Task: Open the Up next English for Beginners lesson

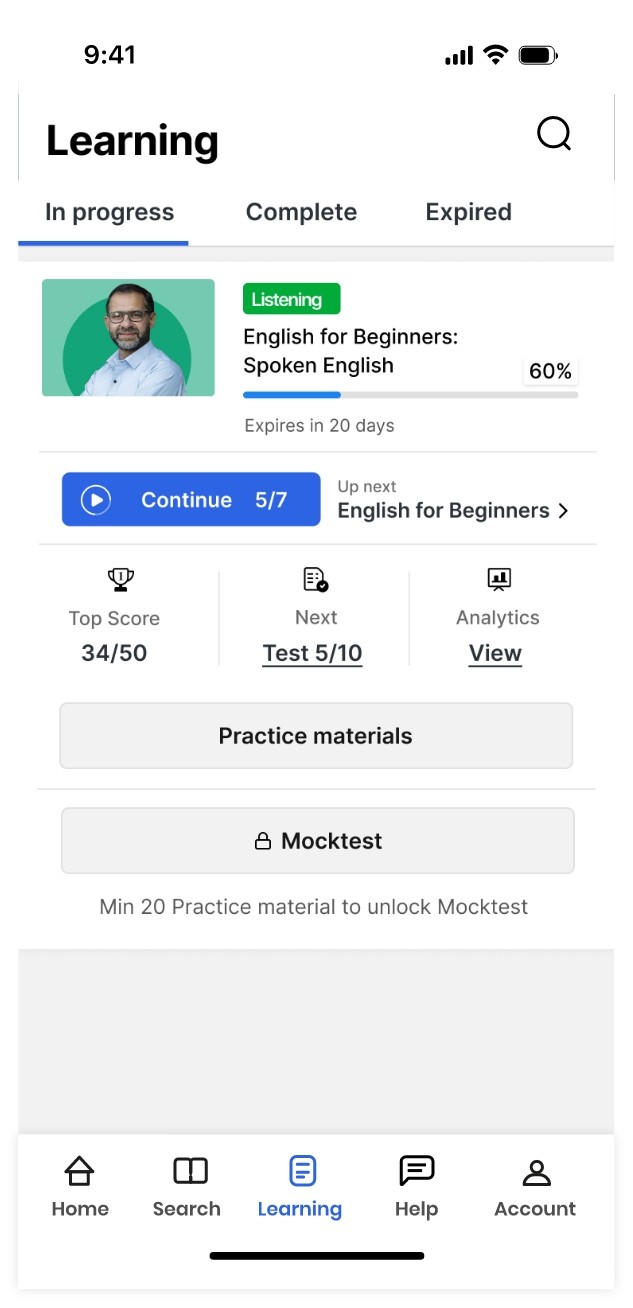Action: coord(452,510)
